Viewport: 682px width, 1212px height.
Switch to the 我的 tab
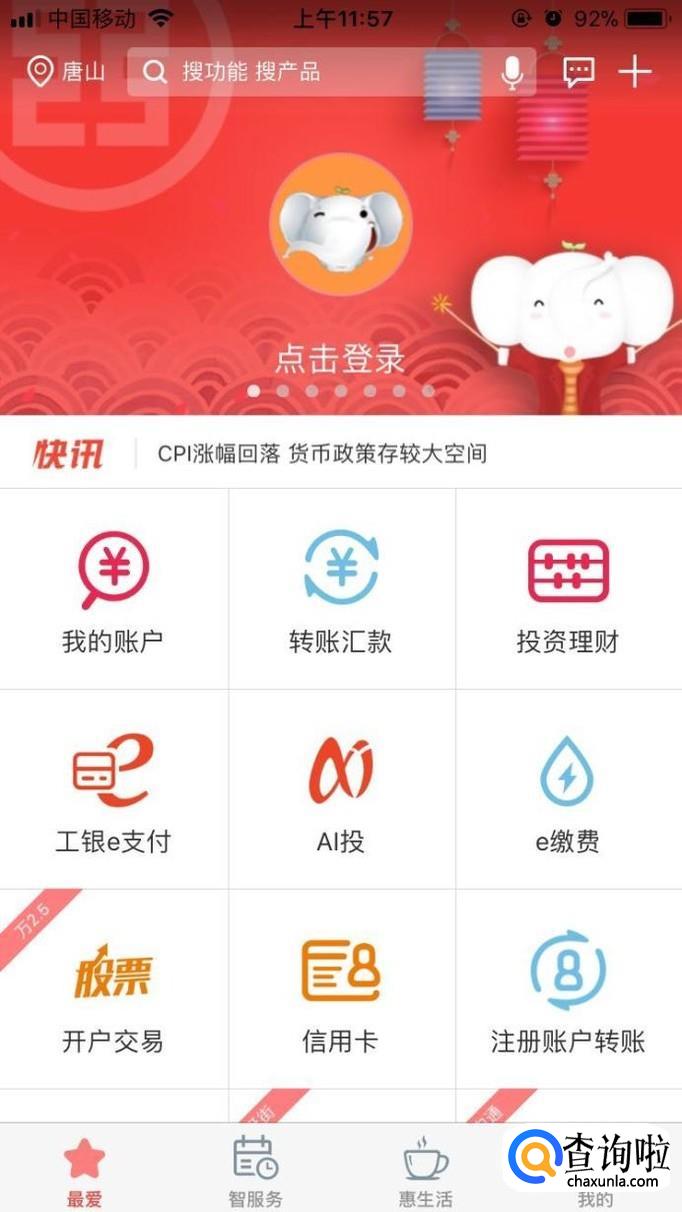[x=596, y=1170]
